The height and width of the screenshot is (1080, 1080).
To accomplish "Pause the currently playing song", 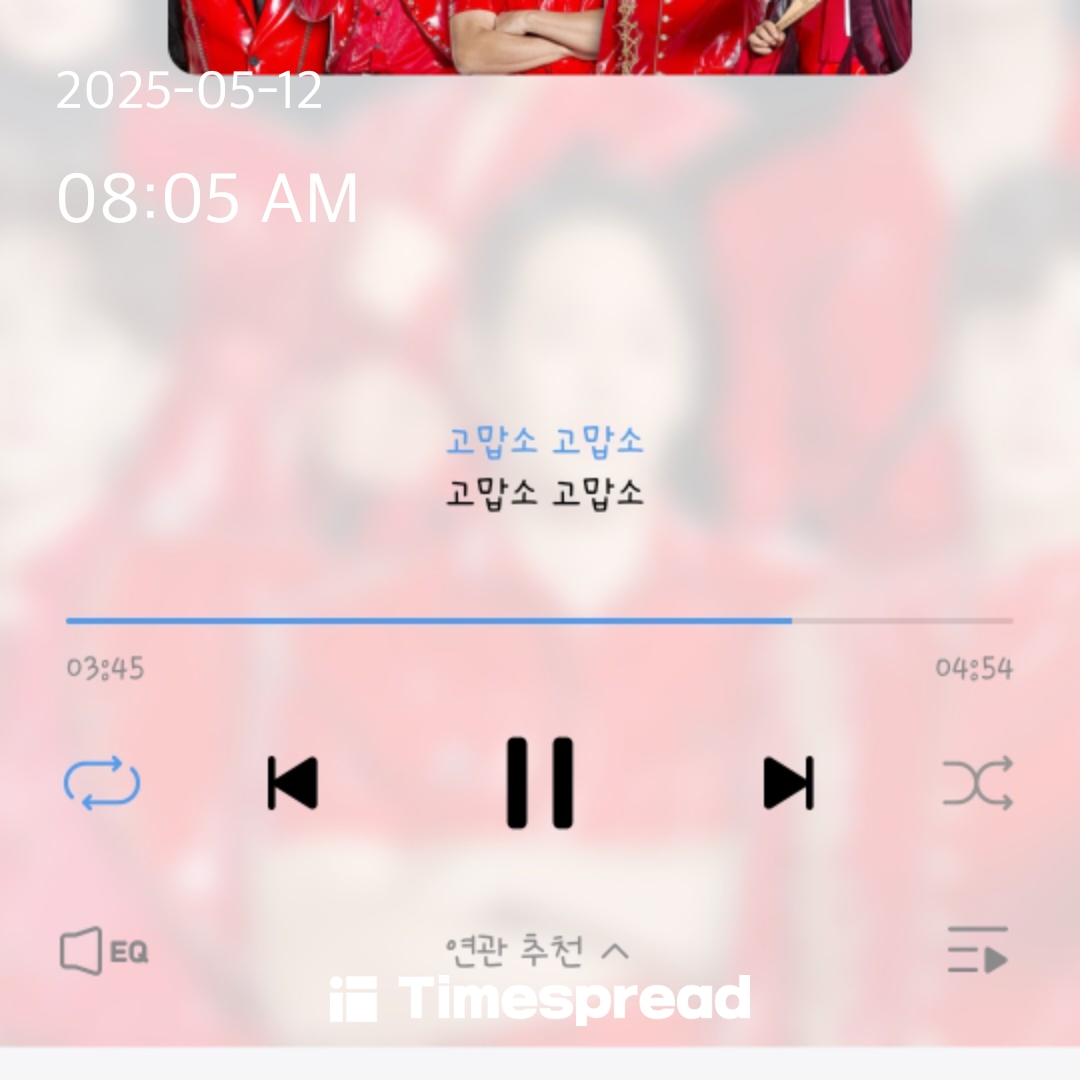I will click(x=540, y=783).
